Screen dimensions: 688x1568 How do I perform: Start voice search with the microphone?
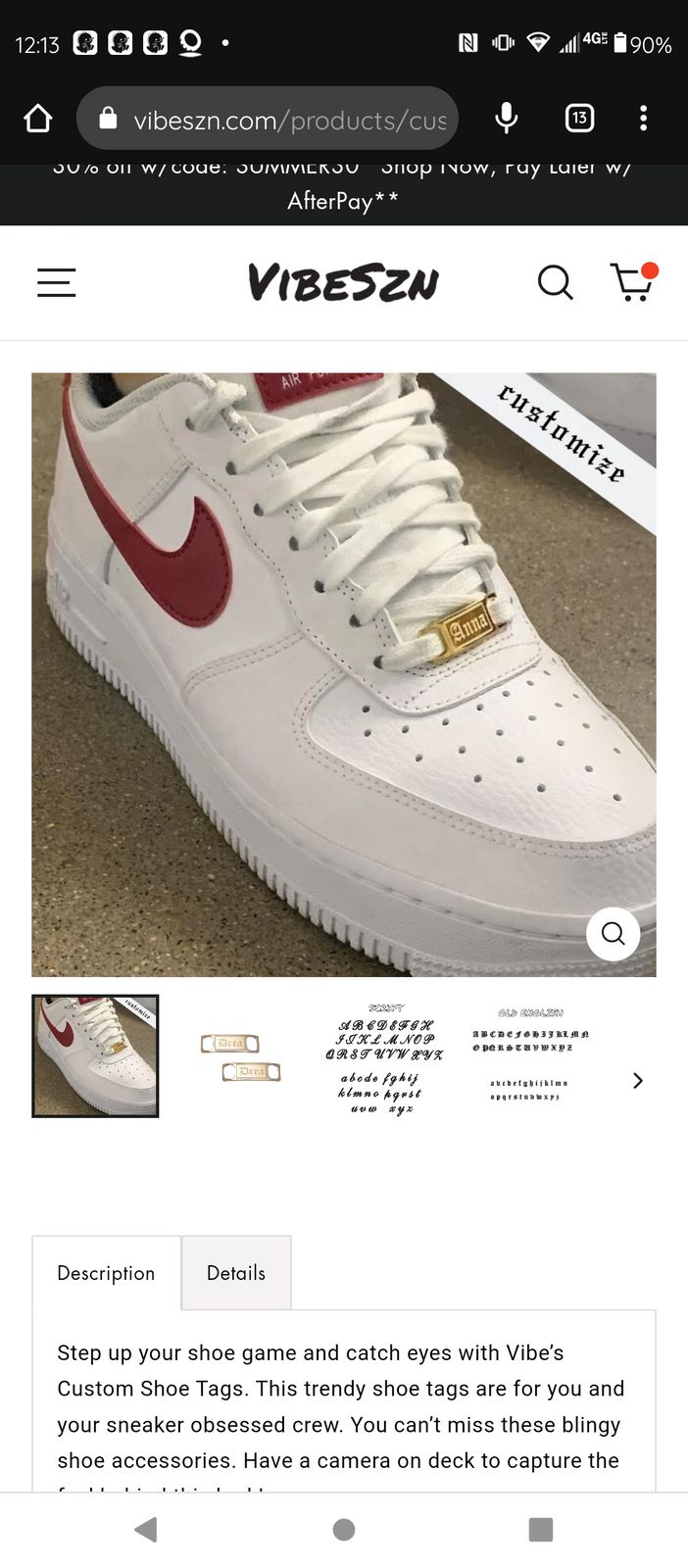click(506, 120)
